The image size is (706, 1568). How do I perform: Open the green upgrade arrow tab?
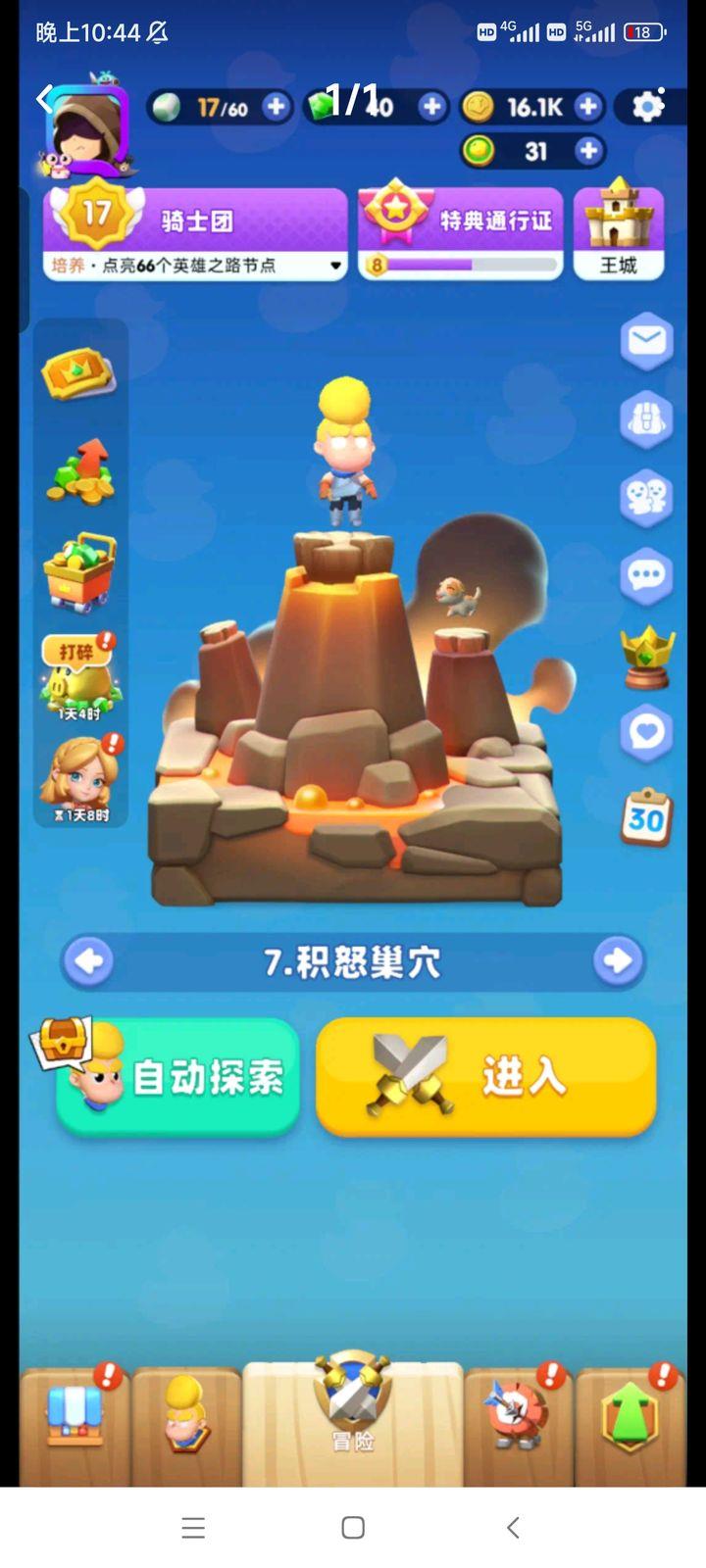point(630,1421)
